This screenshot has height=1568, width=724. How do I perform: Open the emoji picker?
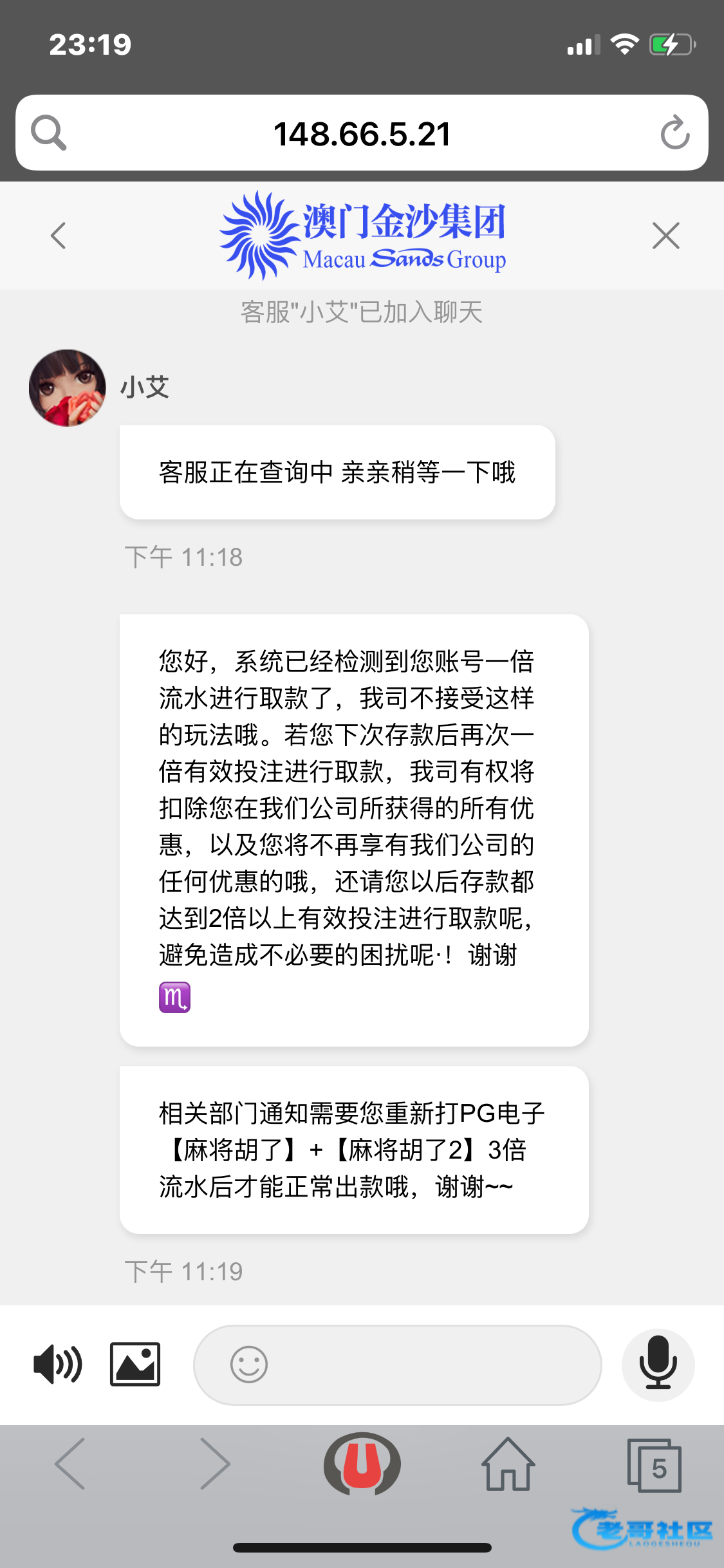[249, 1365]
